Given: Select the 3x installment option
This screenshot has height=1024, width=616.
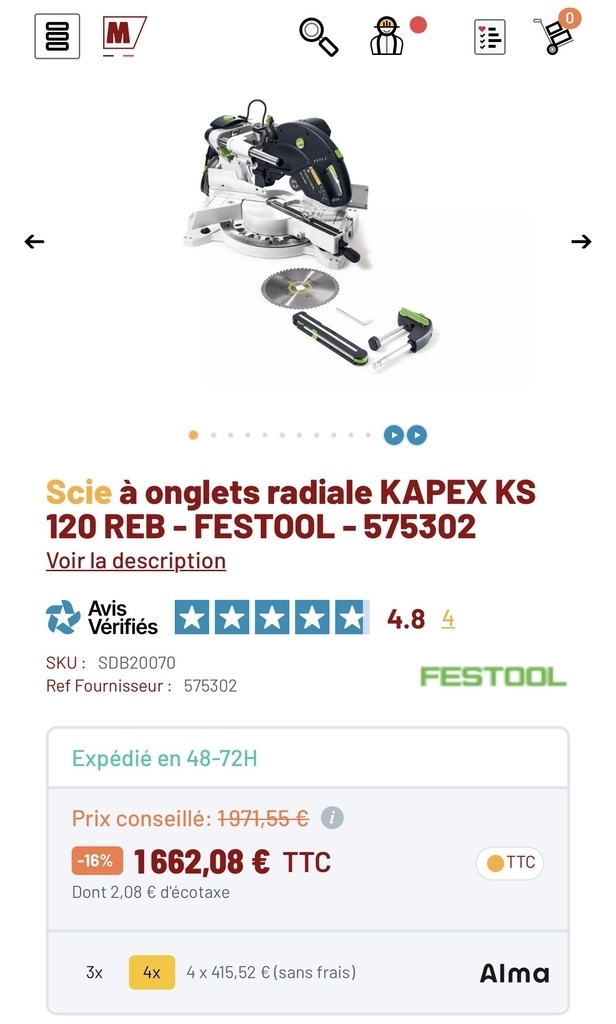Looking at the screenshot, I should (x=94, y=972).
